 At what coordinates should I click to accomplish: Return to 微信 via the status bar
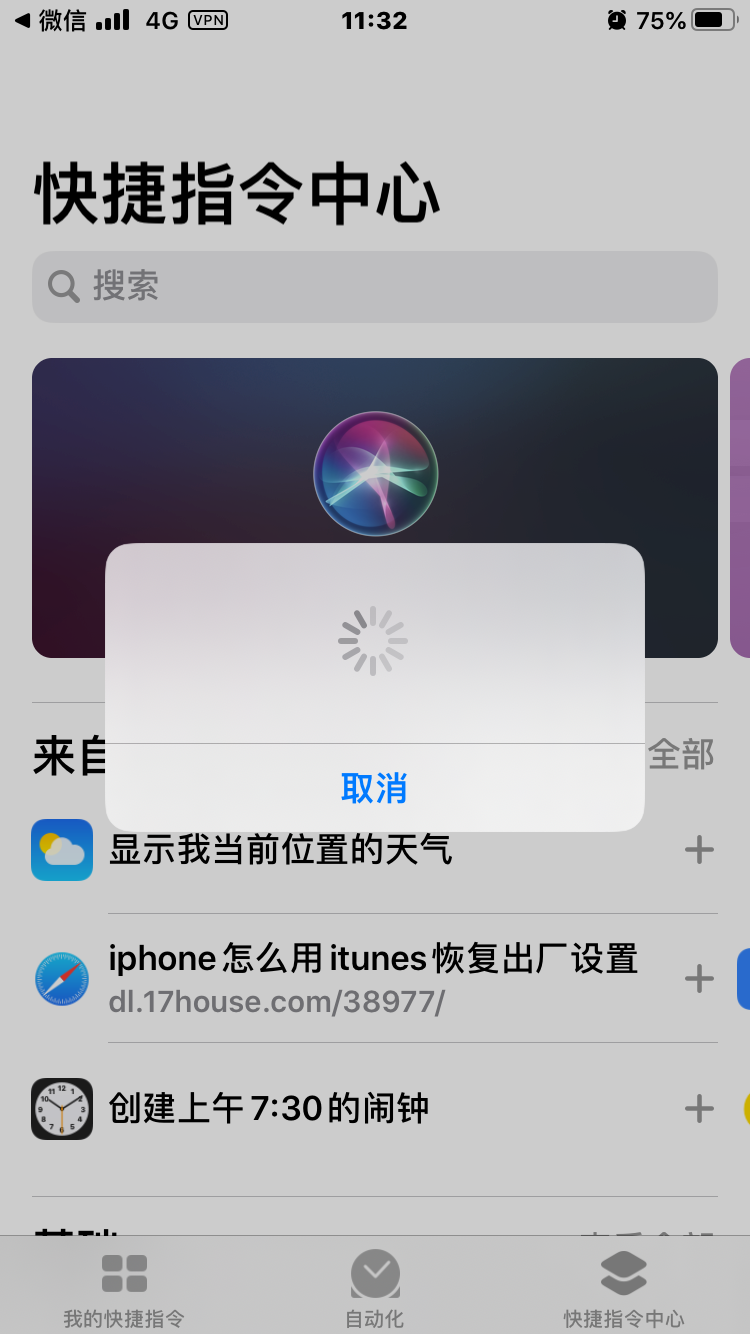50,20
